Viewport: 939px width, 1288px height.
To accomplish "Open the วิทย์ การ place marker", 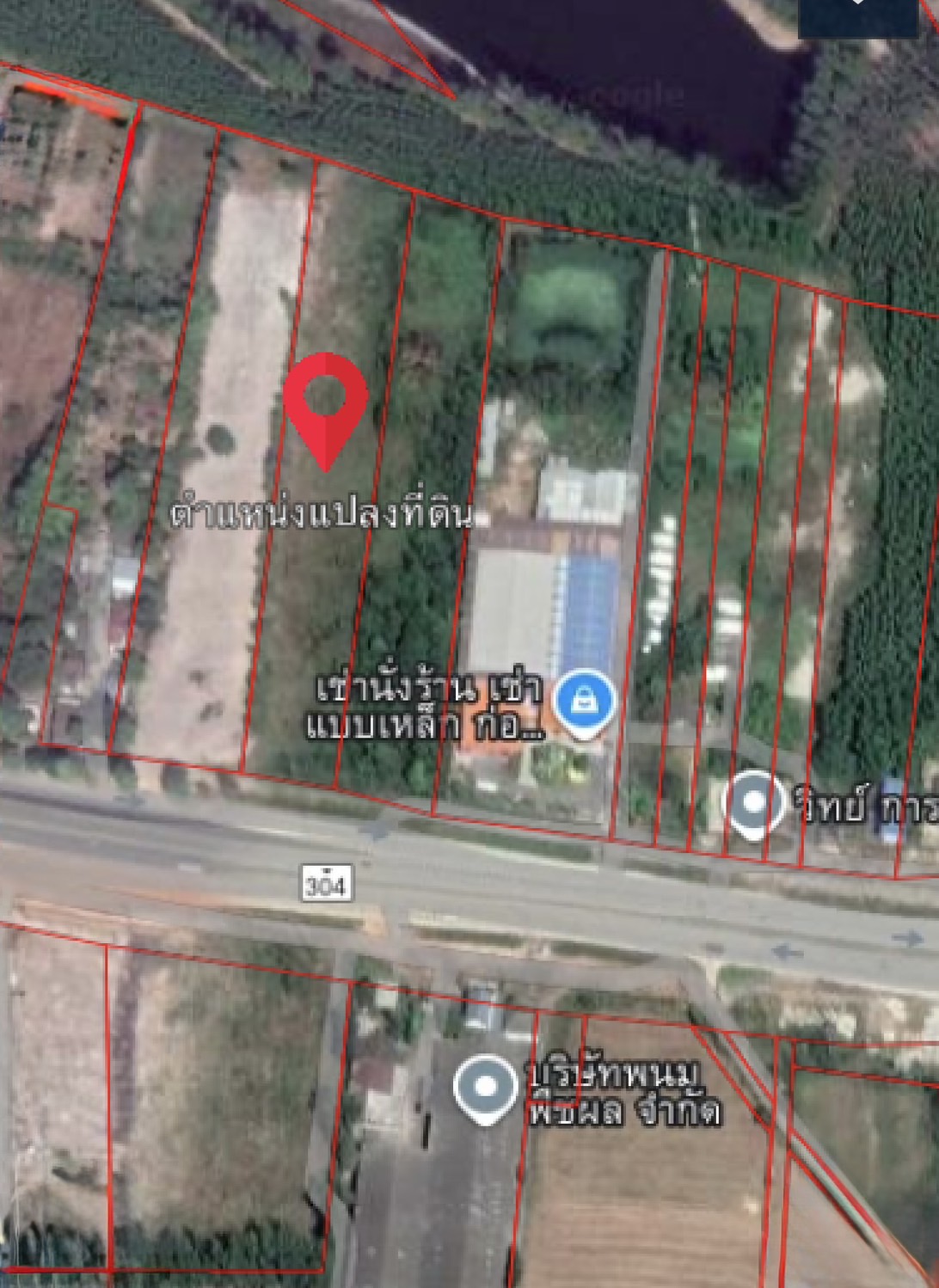I will 754,804.
